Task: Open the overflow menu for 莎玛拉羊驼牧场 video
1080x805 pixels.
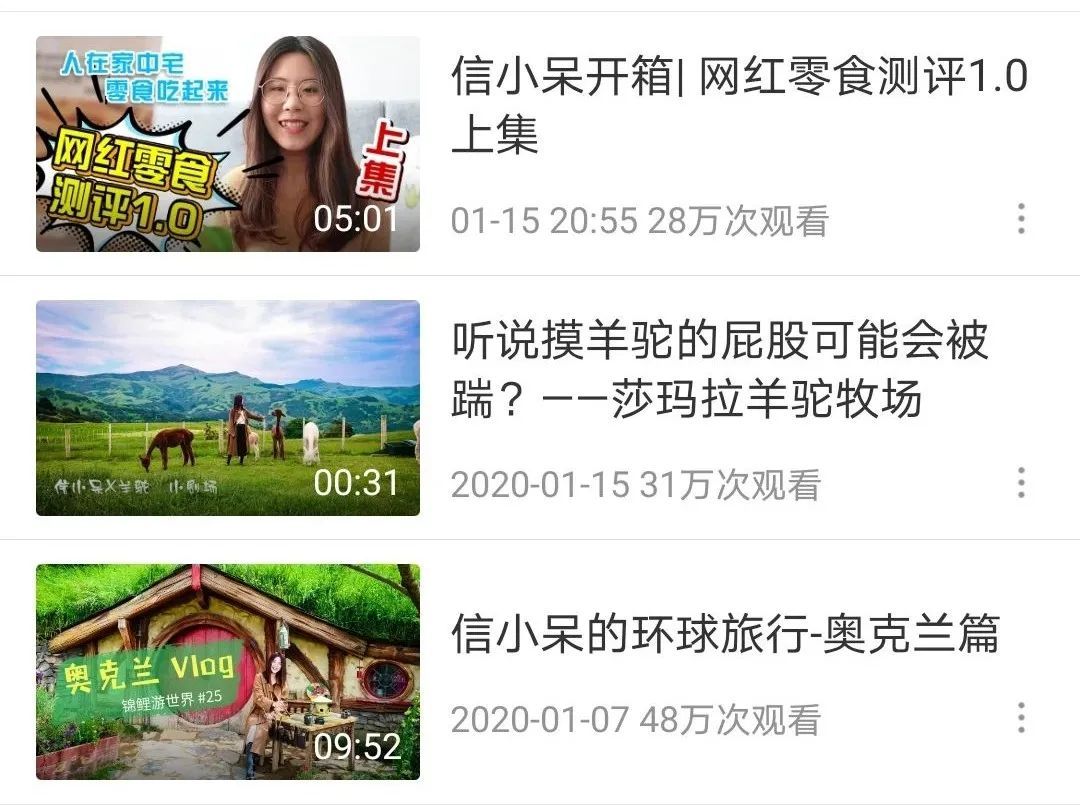Action: pyautogui.click(x=1020, y=482)
